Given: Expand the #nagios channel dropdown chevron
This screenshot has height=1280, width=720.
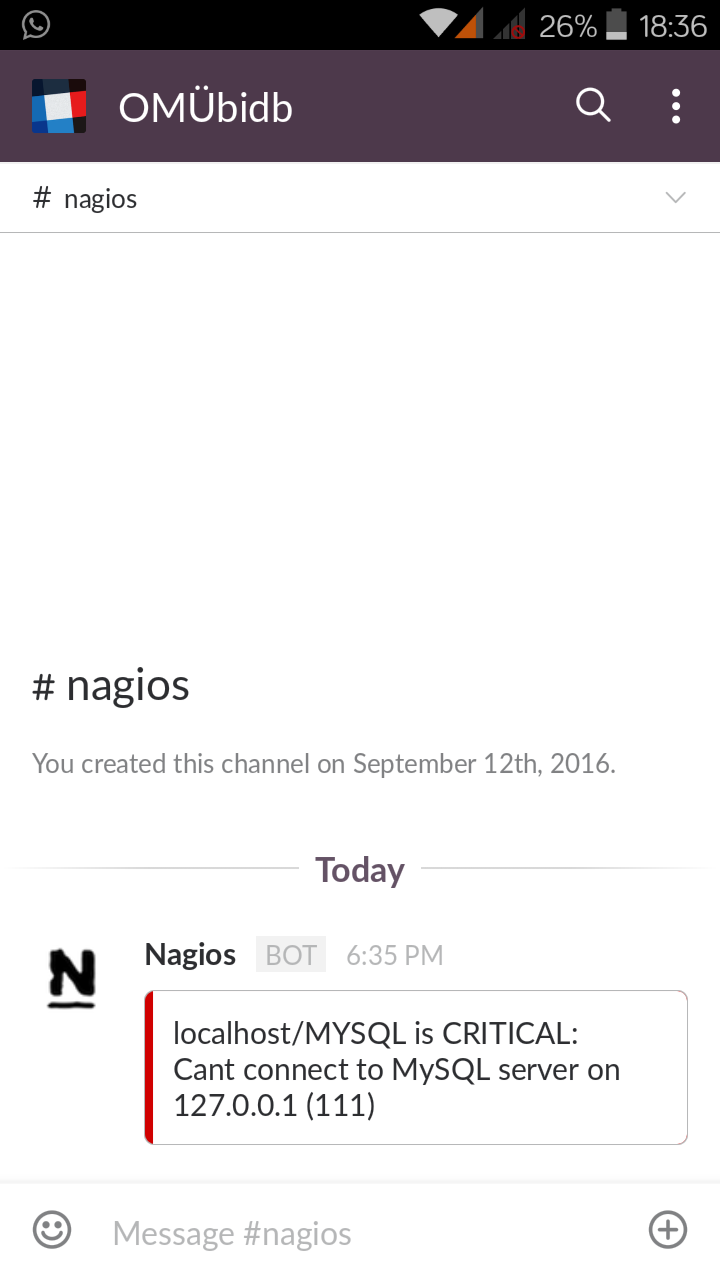Looking at the screenshot, I should (676, 197).
